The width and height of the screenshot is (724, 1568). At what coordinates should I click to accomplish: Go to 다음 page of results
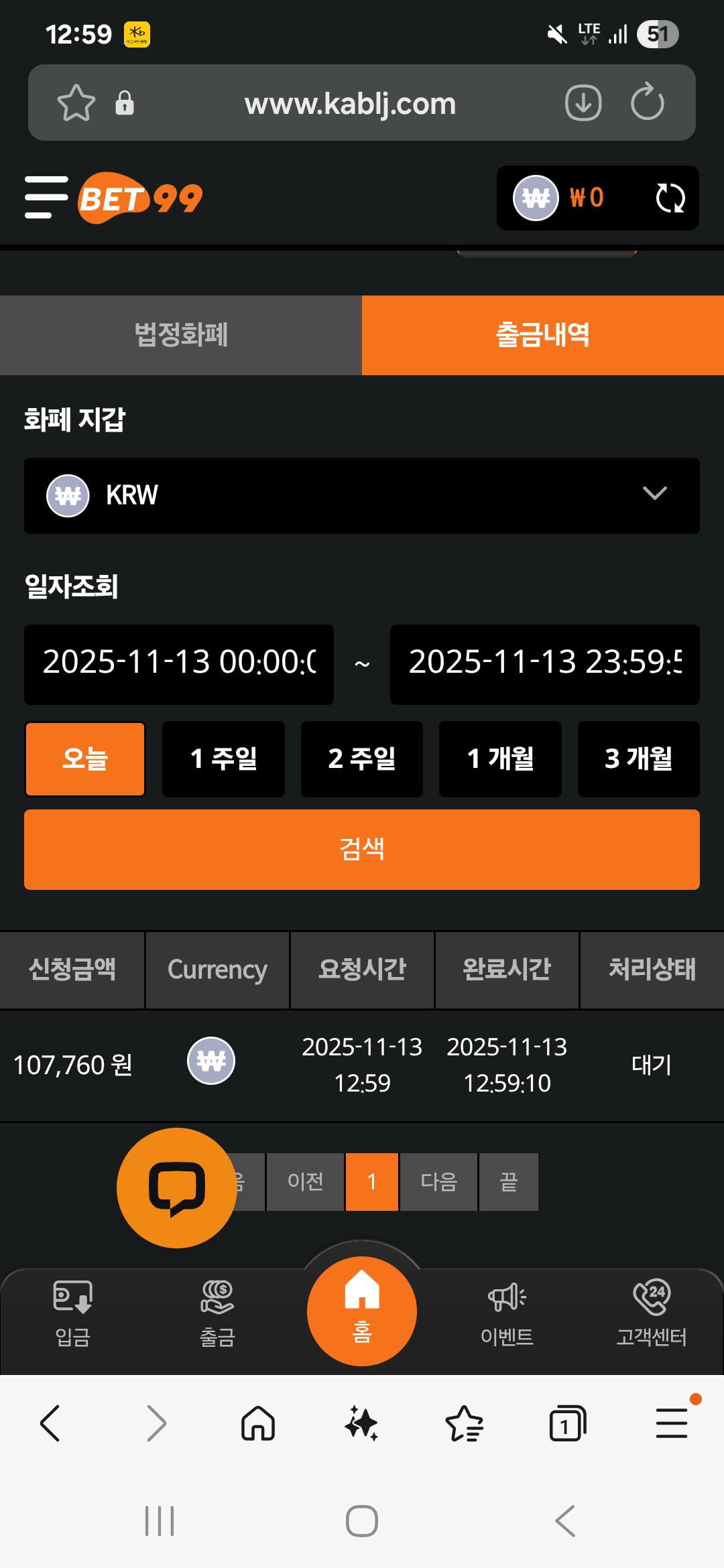point(438,1181)
